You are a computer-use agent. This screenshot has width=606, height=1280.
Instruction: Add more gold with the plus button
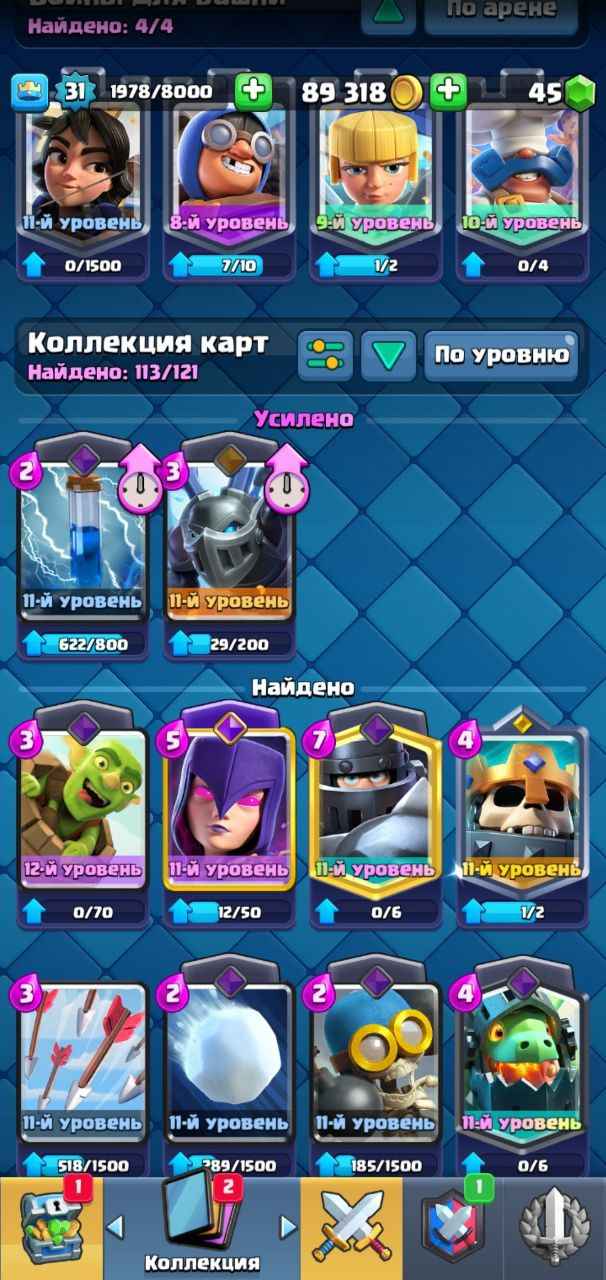click(x=449, y=93)
